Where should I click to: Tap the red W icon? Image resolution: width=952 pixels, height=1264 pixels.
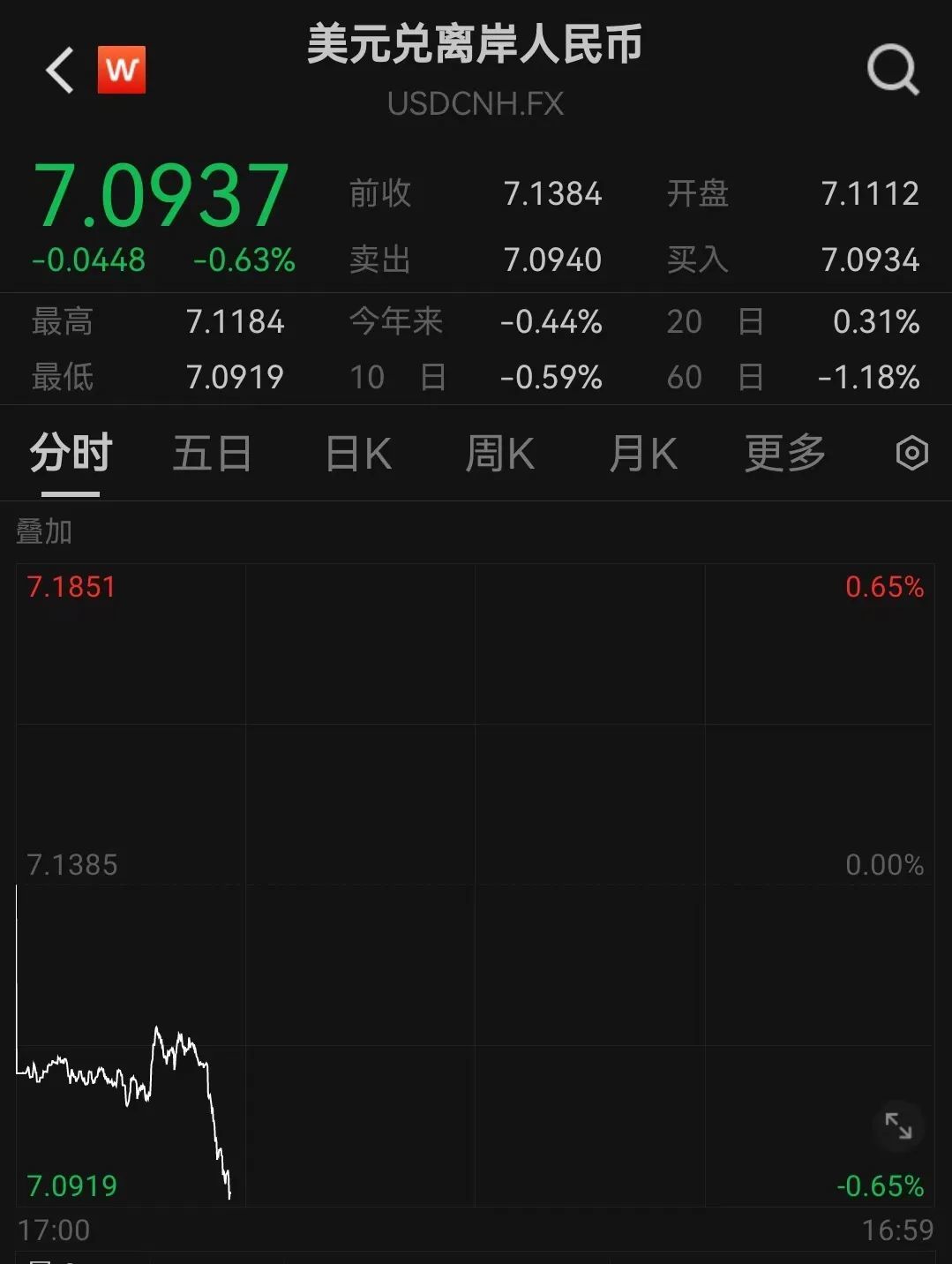click(x=122, y=70)
